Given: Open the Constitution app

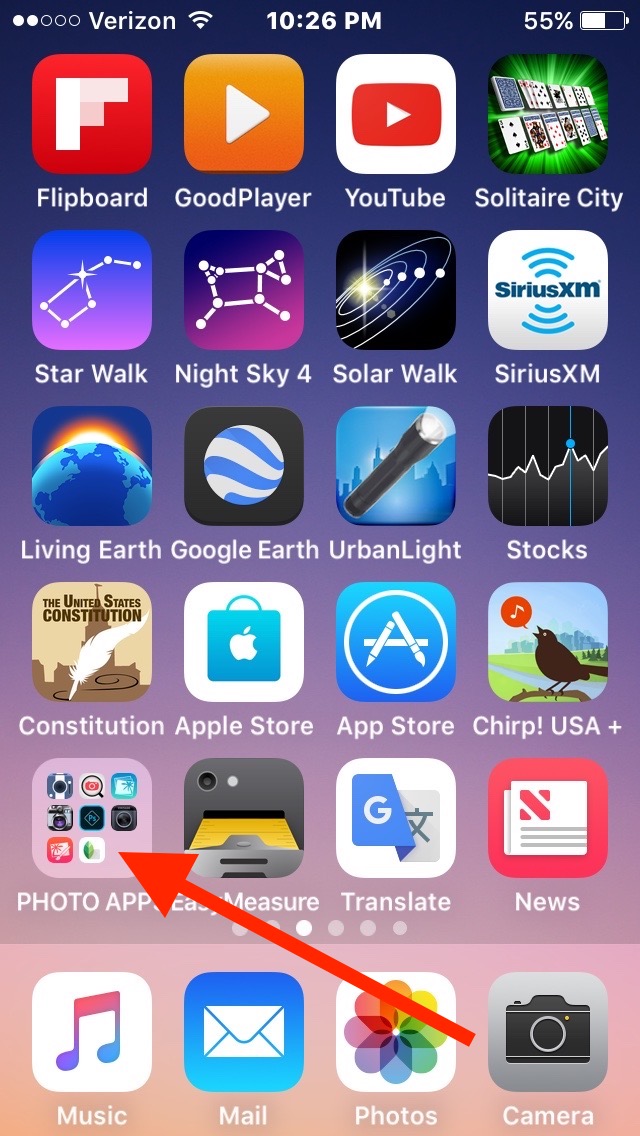Looking at the screenshot, I should click(92, 642).
